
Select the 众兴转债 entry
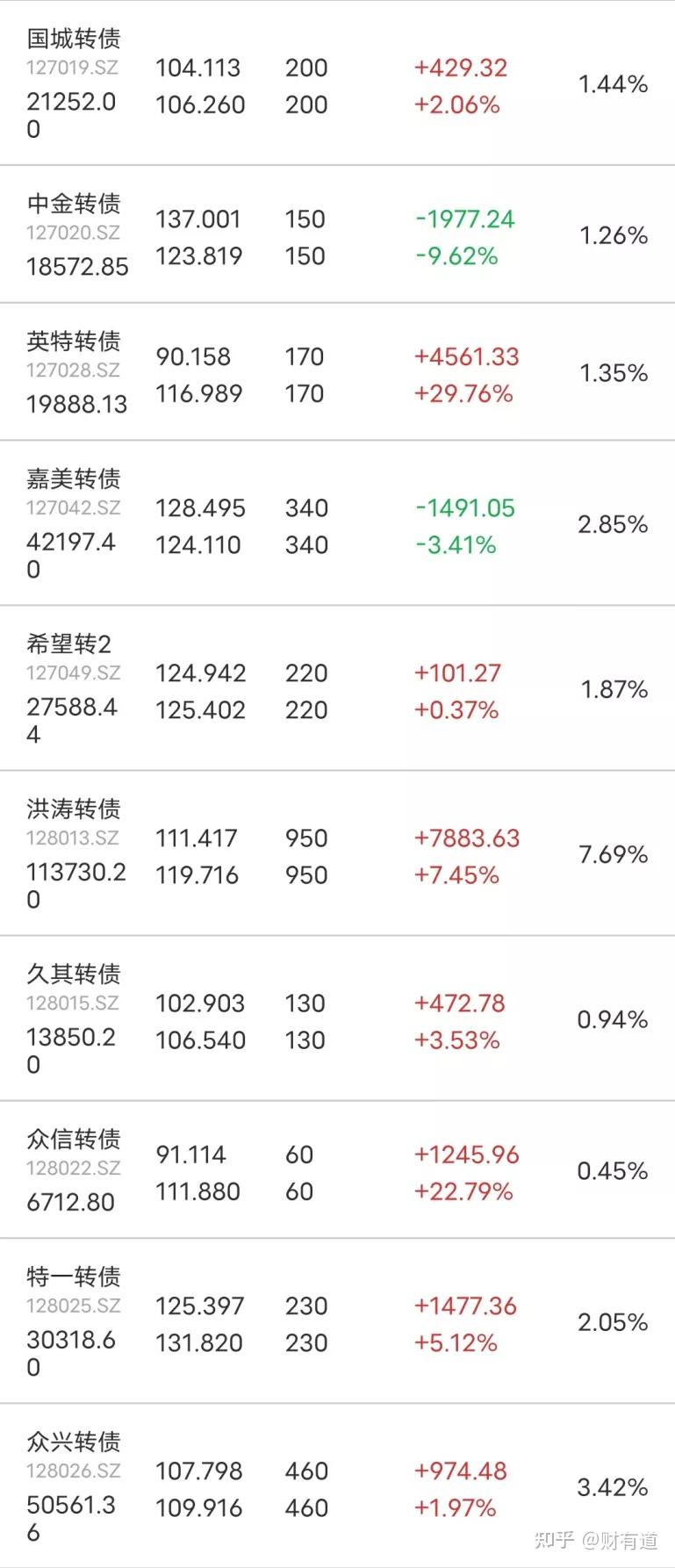(x=75, y=1441)
